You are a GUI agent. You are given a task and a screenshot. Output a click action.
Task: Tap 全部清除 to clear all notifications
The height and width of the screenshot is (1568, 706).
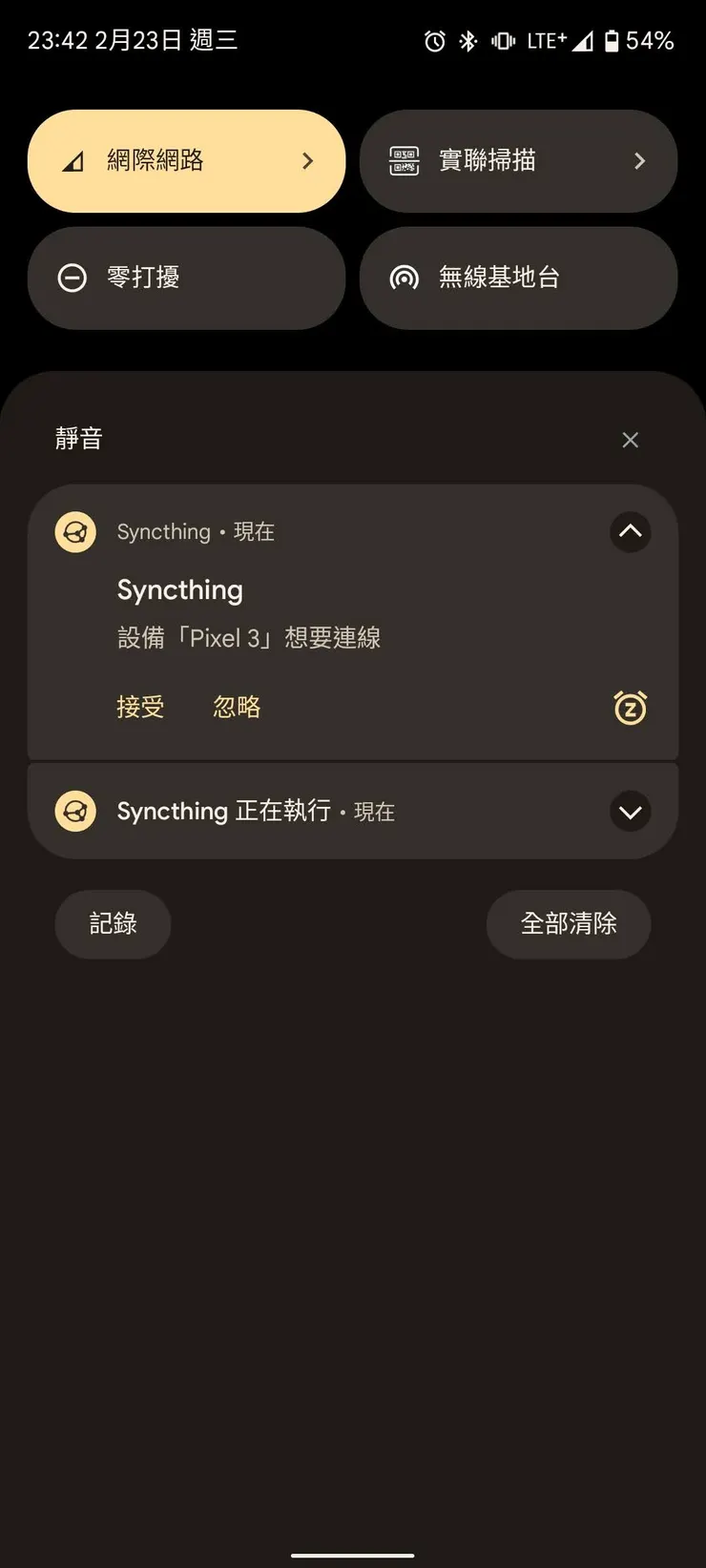(x=569, y=923)
